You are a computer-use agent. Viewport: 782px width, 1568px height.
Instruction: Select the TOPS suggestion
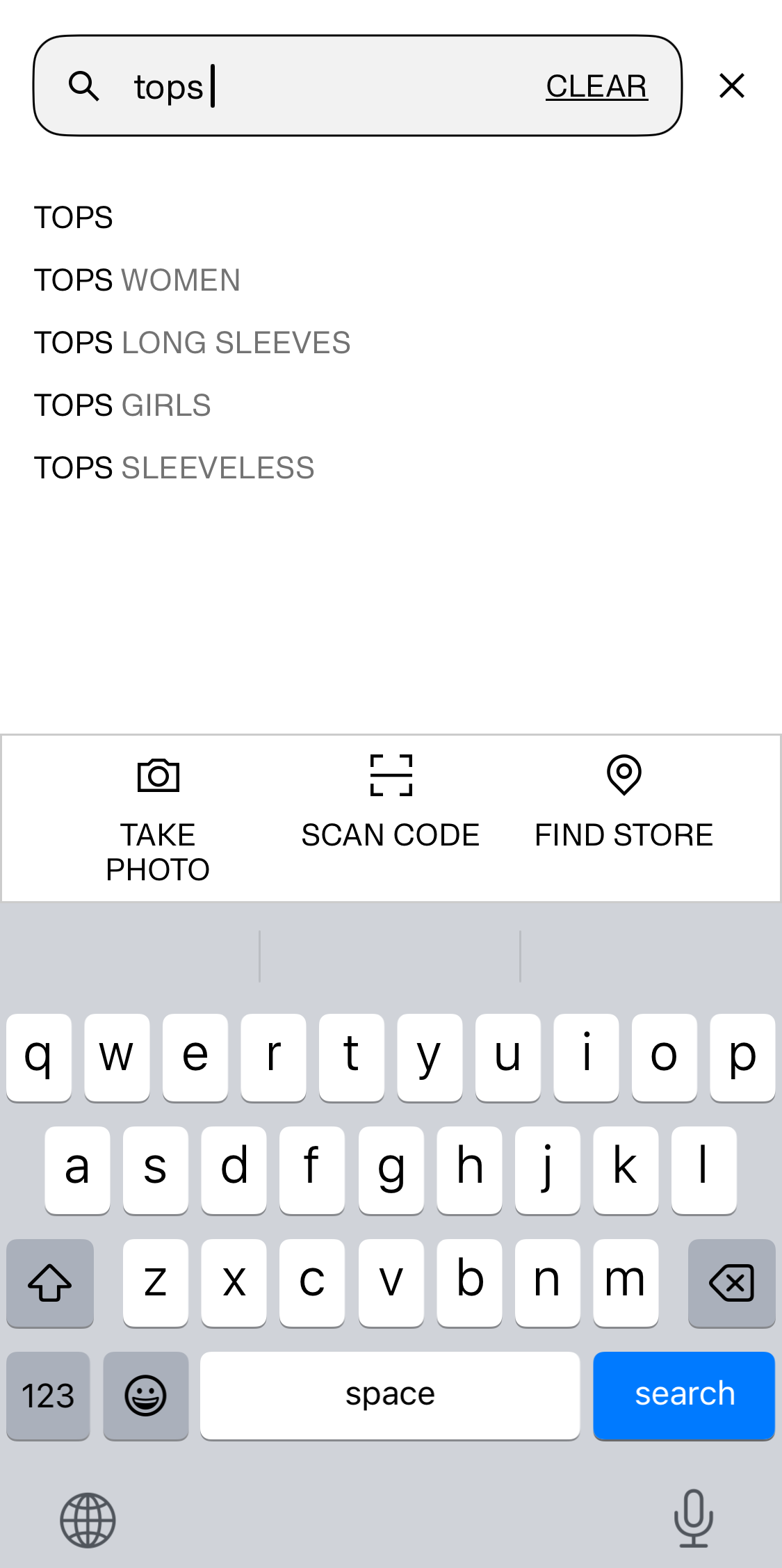click(73, 216)
